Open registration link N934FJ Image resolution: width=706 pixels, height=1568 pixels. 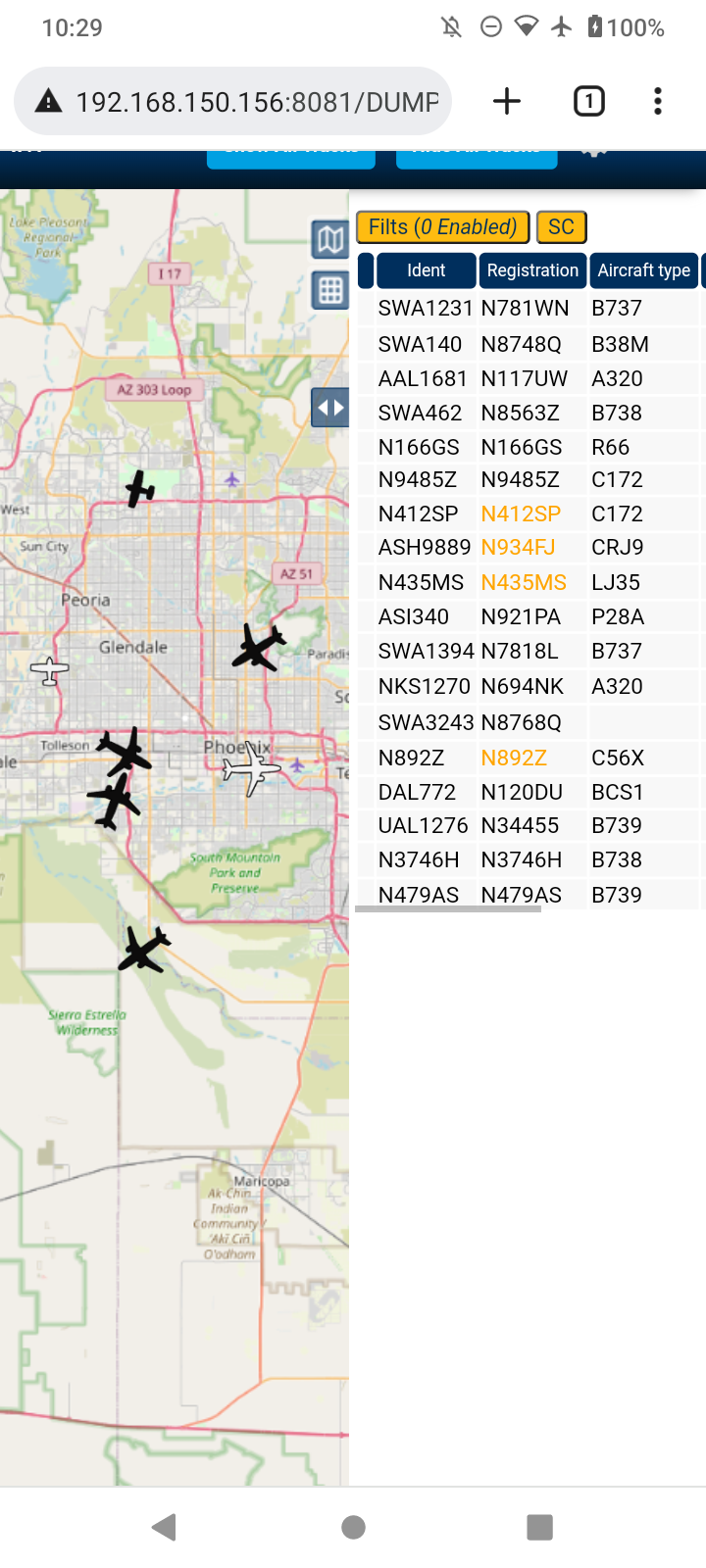coord(518,547)
